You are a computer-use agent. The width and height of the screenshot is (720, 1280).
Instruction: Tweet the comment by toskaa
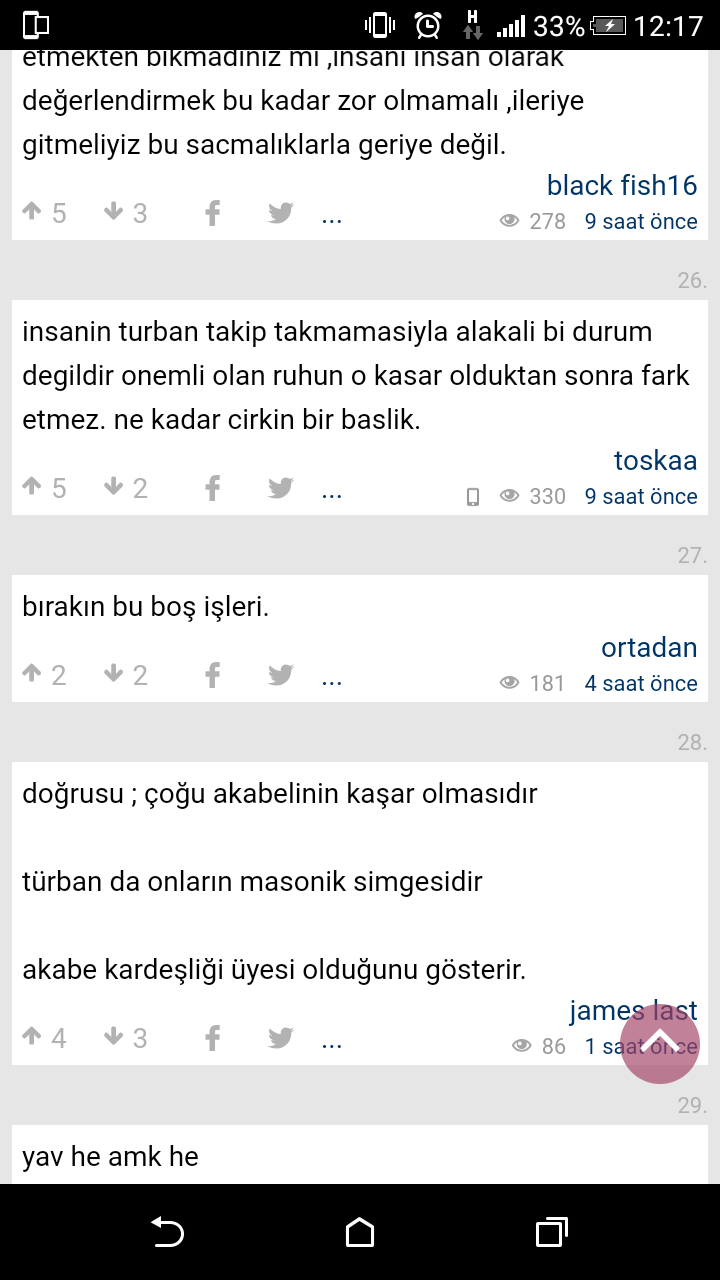[281, 488]
